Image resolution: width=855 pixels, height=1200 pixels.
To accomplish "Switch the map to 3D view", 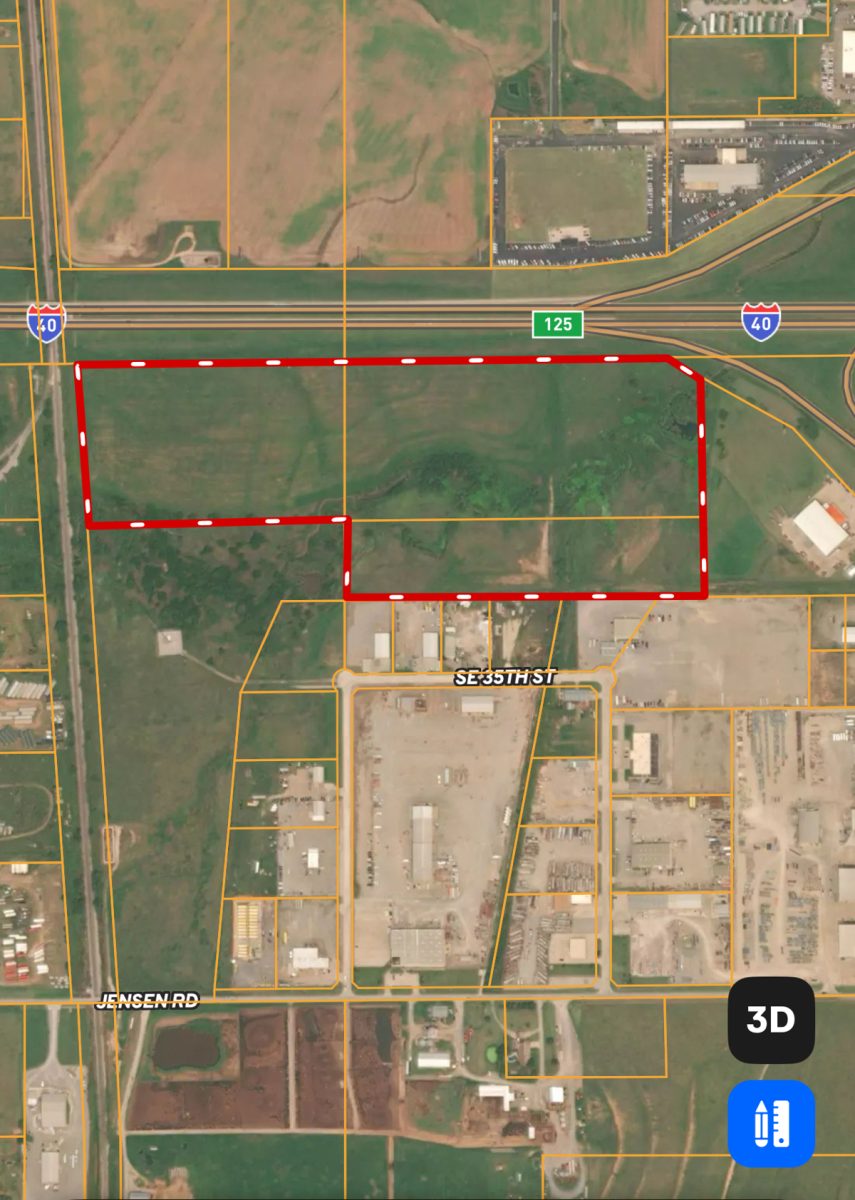I will click(x=771, y=1020).
